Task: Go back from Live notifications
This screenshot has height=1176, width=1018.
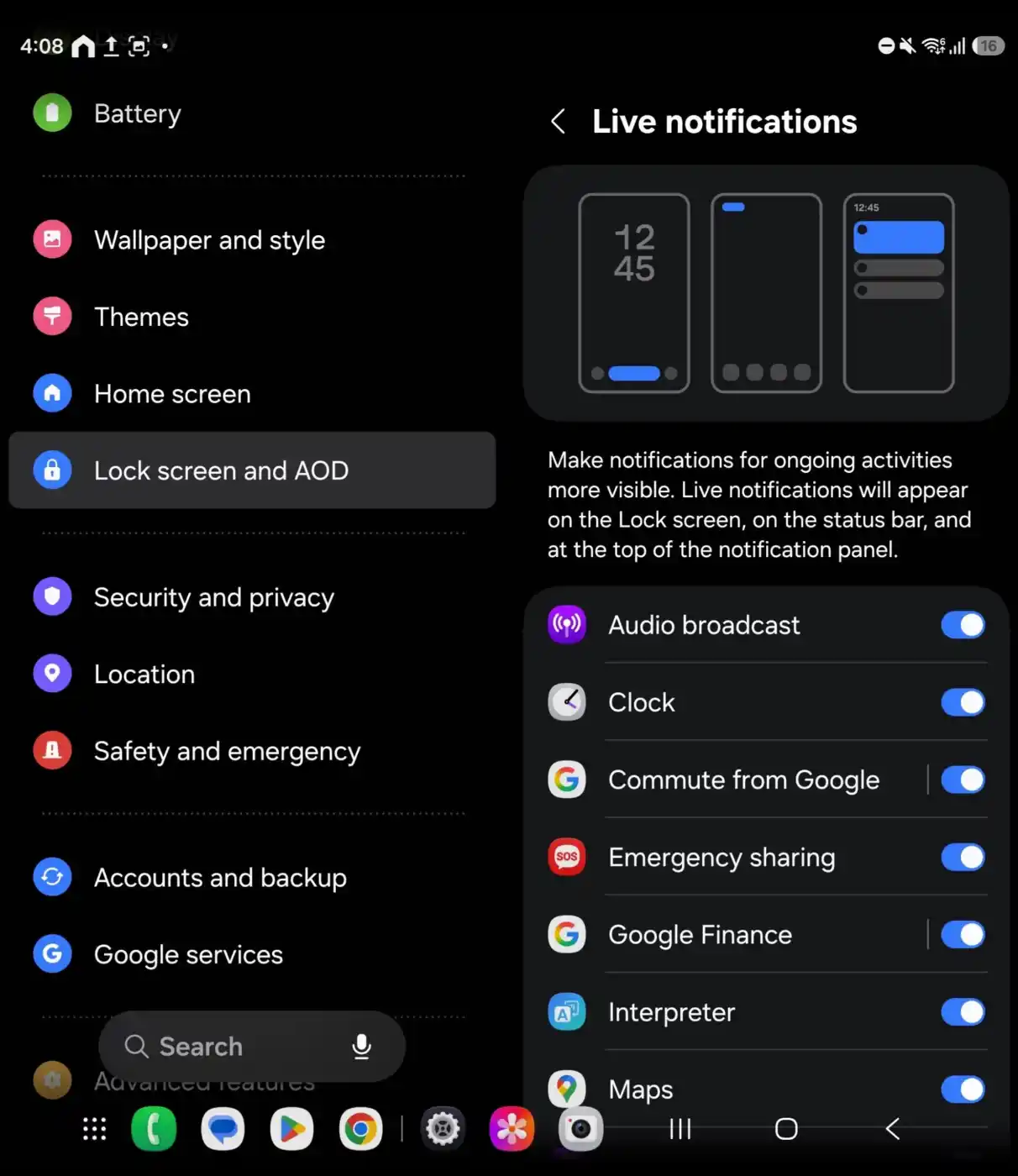Action: pyautogui.click(x=558, y=122)
